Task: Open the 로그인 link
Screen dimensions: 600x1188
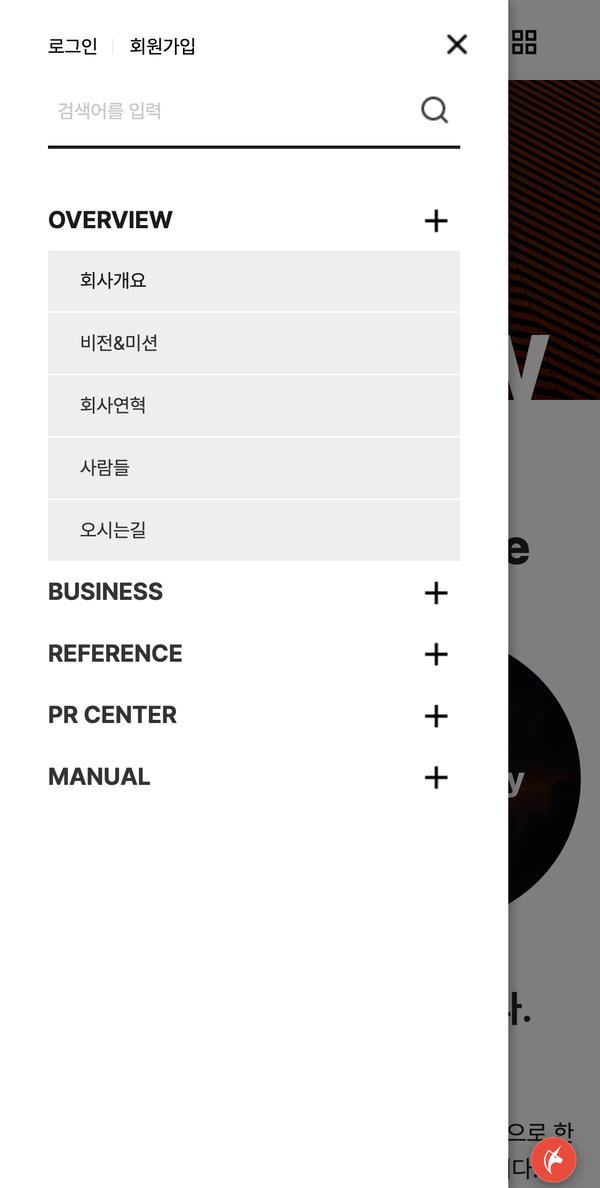Action: pyautogui.click(x=73, y=47)
